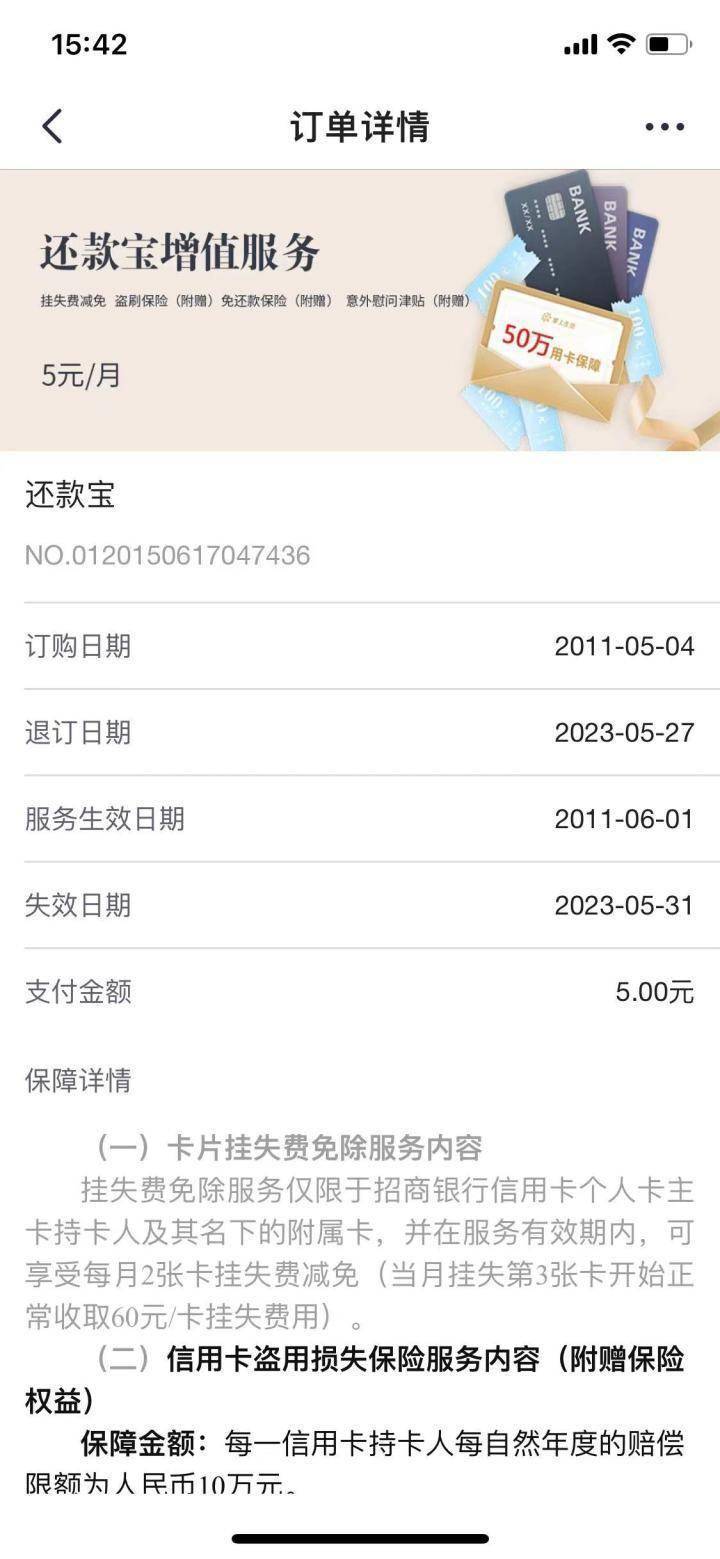The width and height of the screenshot is (720, 1559).
Task: Expand the 退订日期 row details
Action: point(360,732)
